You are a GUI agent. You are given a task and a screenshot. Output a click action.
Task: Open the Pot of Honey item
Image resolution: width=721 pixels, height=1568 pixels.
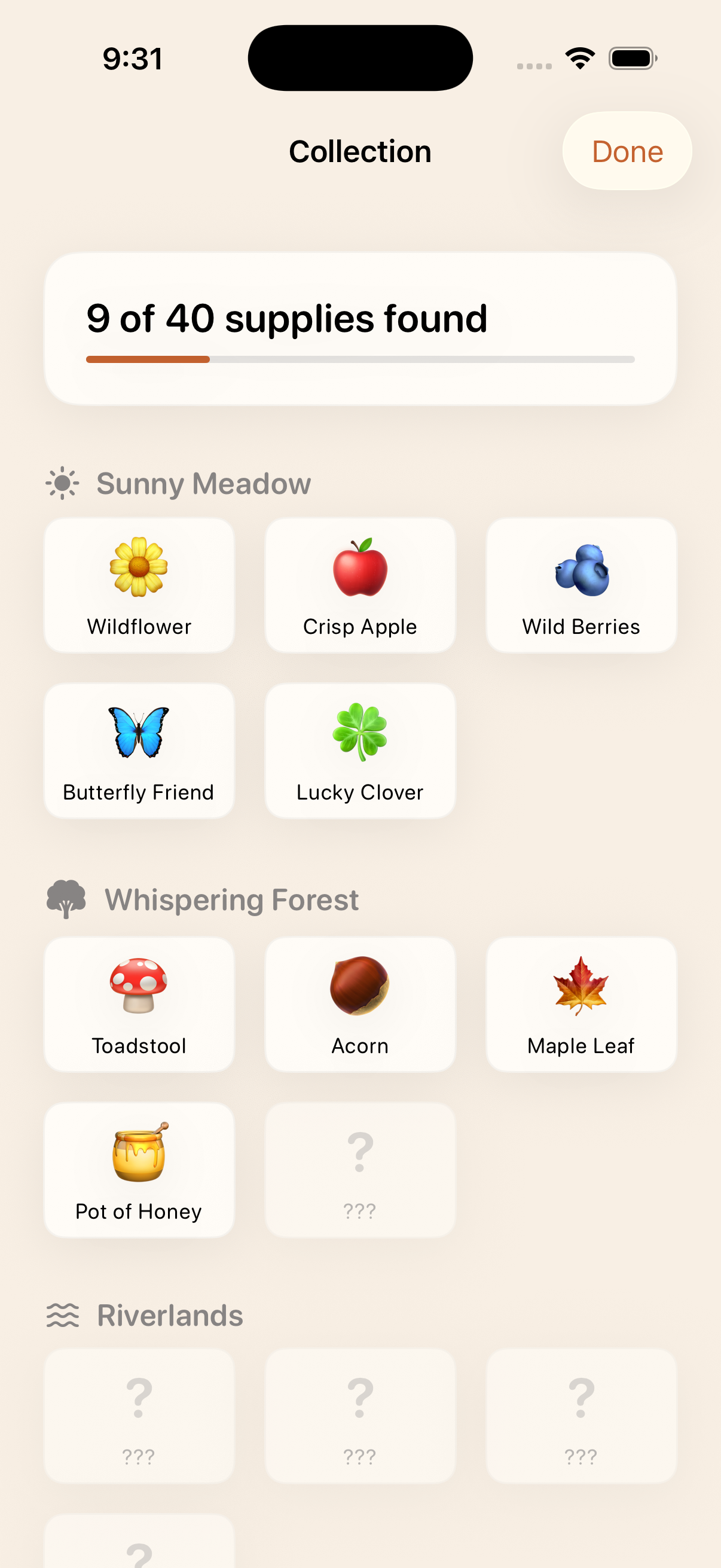(139, 1170)
